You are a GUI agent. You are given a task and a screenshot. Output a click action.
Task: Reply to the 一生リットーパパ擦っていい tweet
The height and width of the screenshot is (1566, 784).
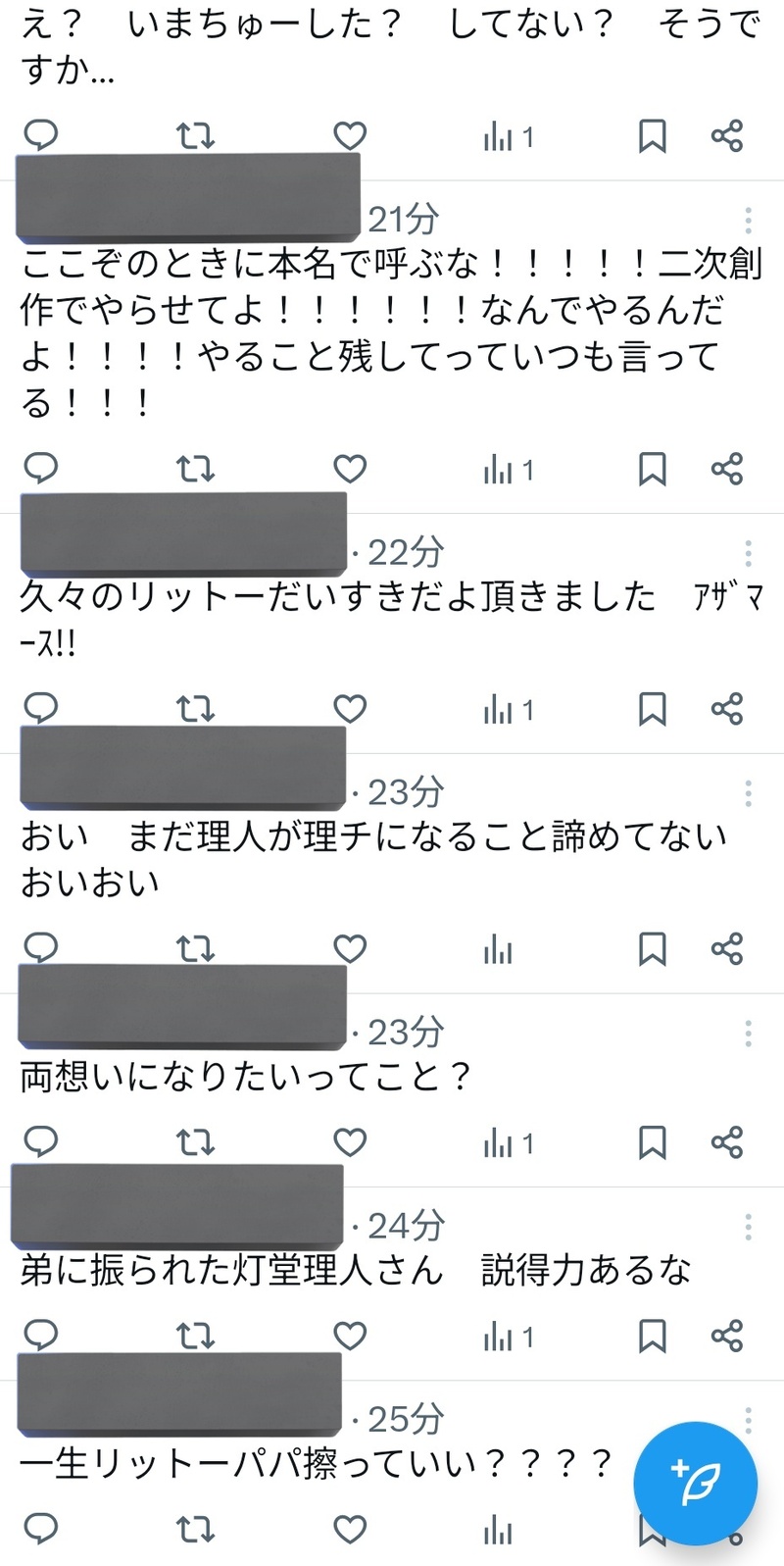40,1528
